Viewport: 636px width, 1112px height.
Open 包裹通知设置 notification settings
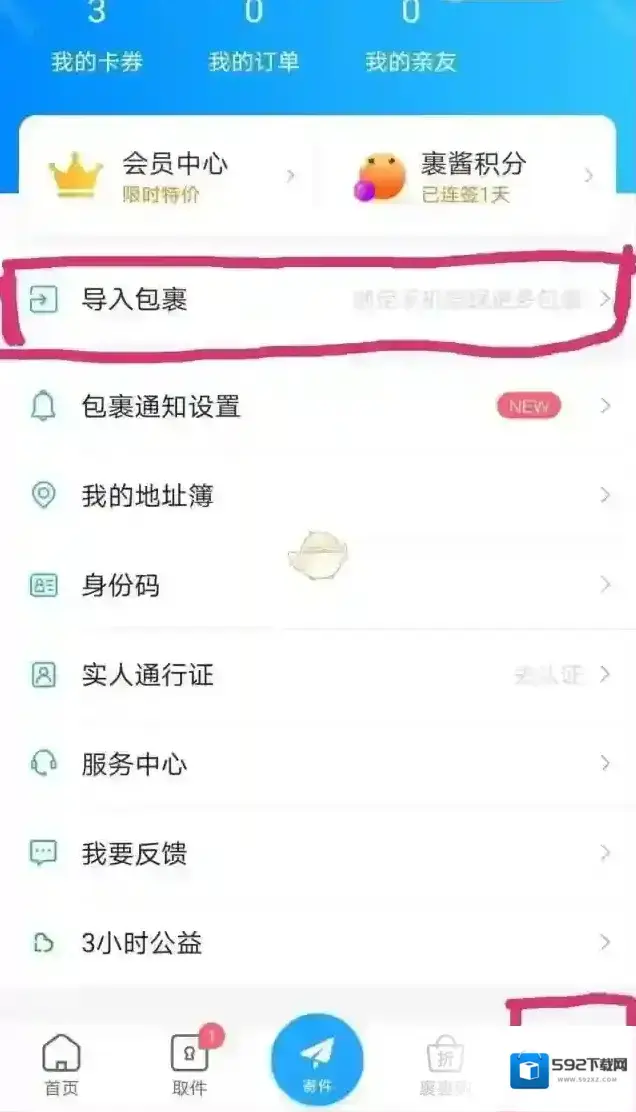318,407
